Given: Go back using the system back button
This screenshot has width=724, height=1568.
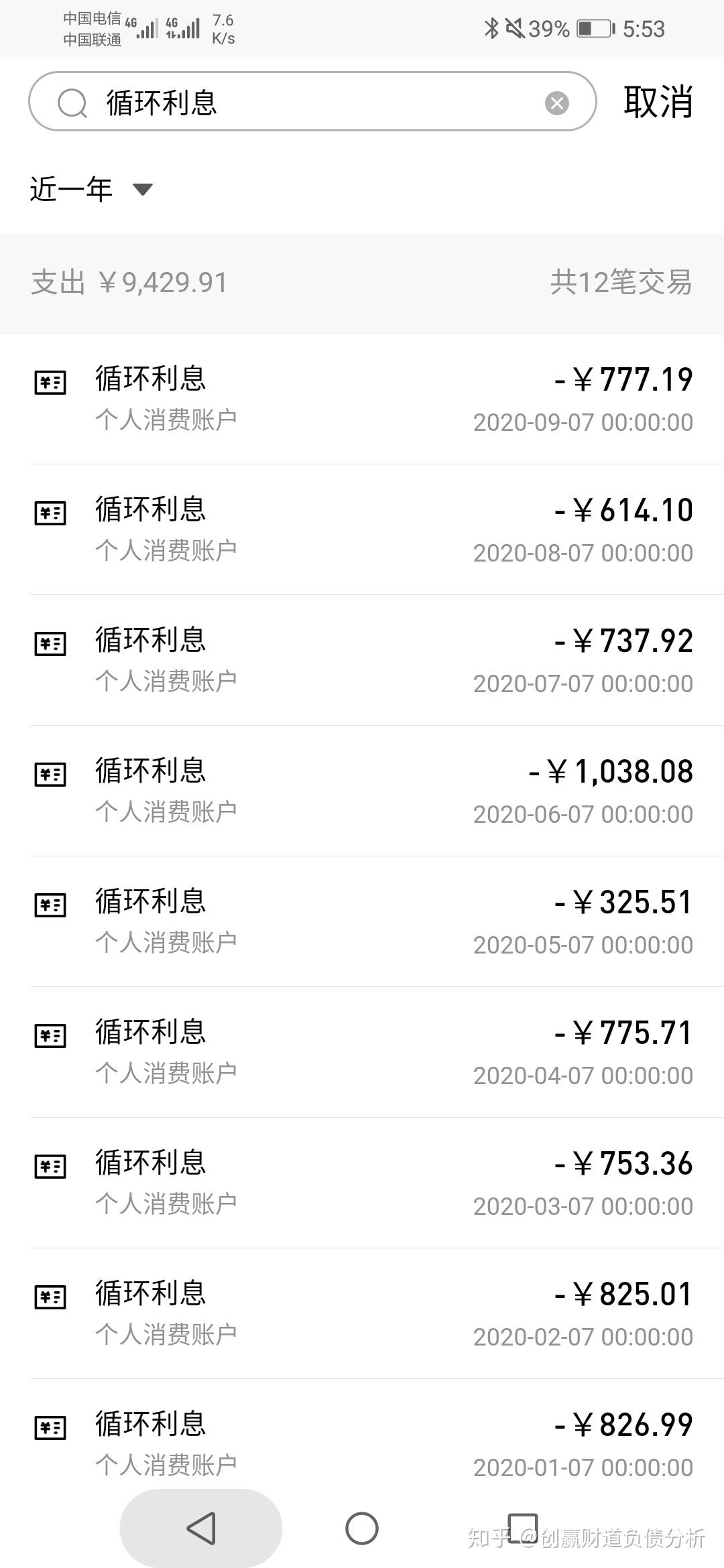Looking at the screenshot, I should 200,1528.
